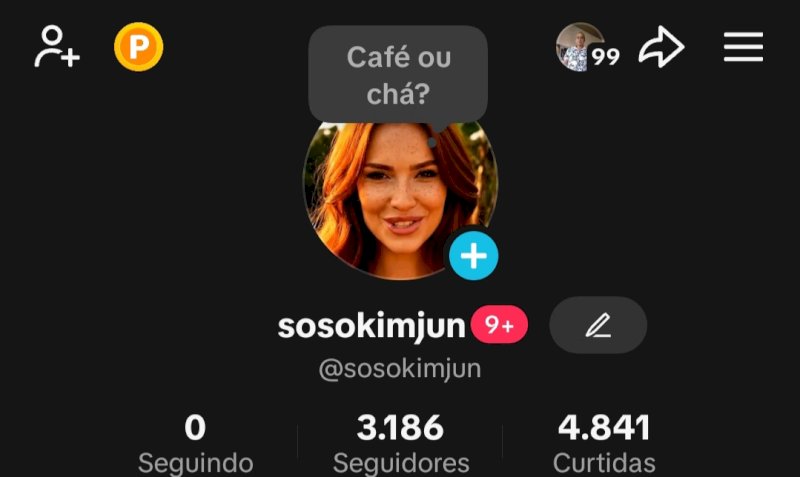Open the profile views avatar with 99
This screenshot has width=800, height=477.
coord(587,48)
